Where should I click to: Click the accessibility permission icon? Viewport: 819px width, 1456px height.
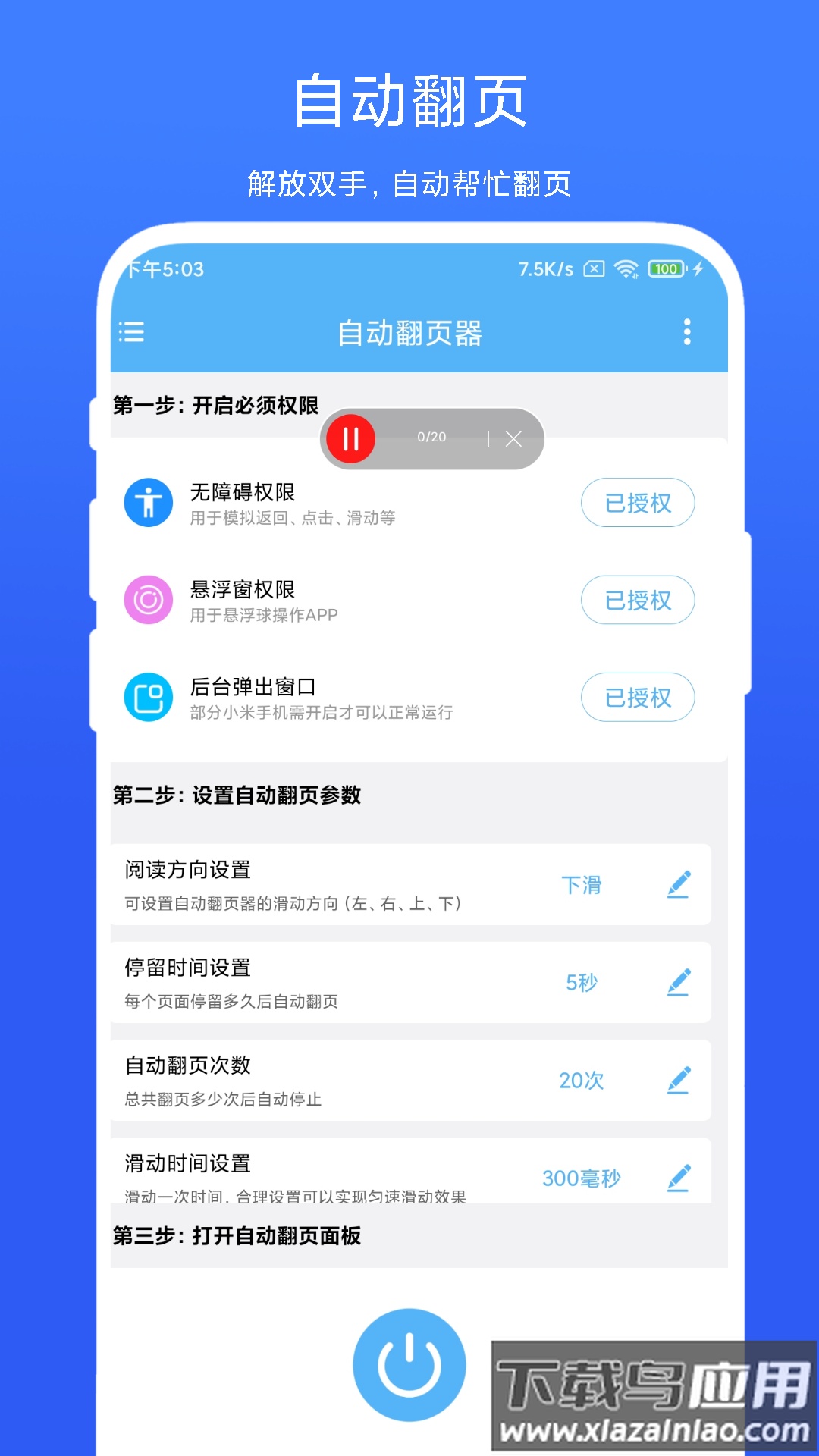tap(147, 502)
